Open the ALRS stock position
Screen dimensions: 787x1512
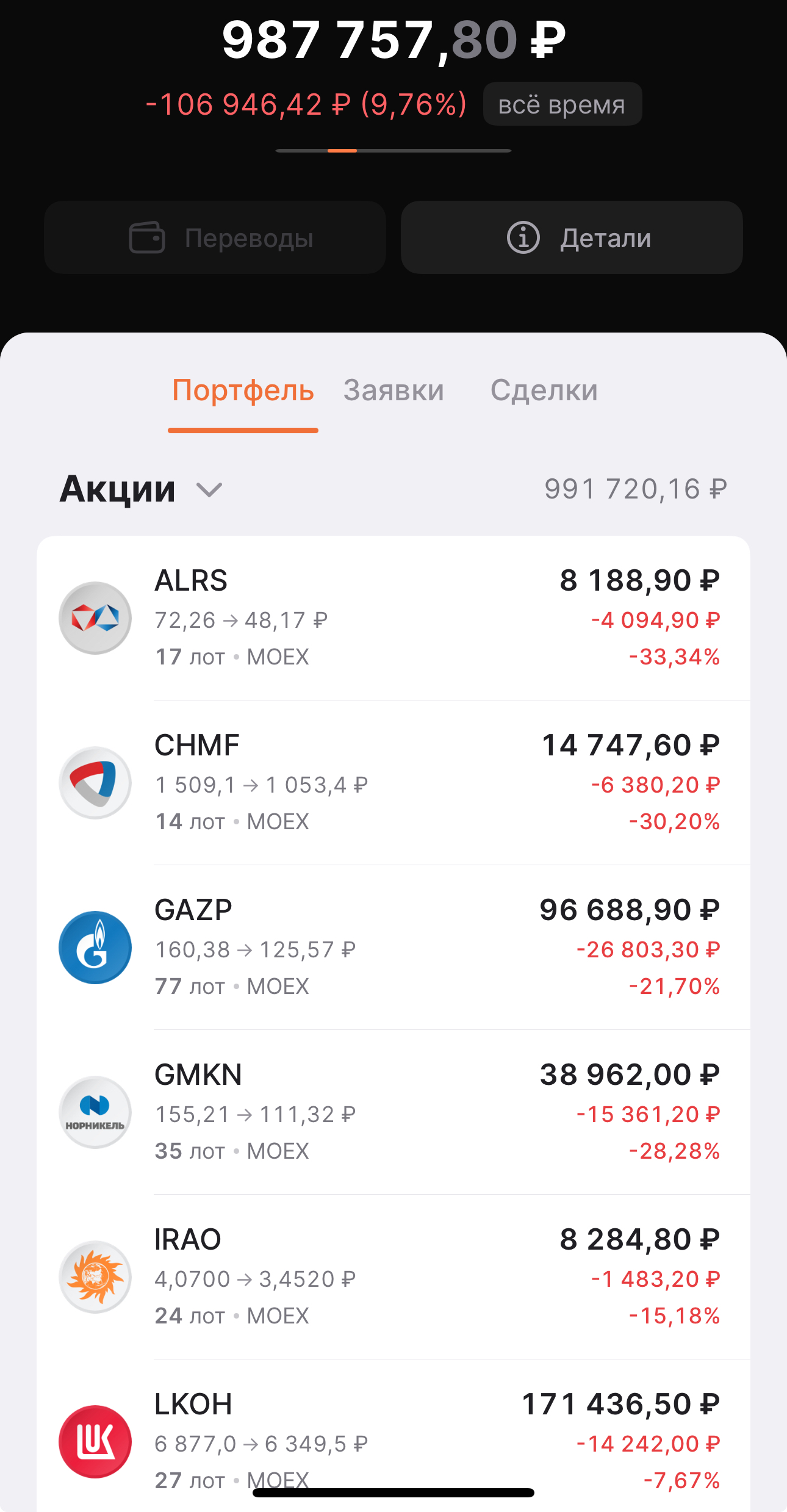pyautogui.click(x=393, y=618)
